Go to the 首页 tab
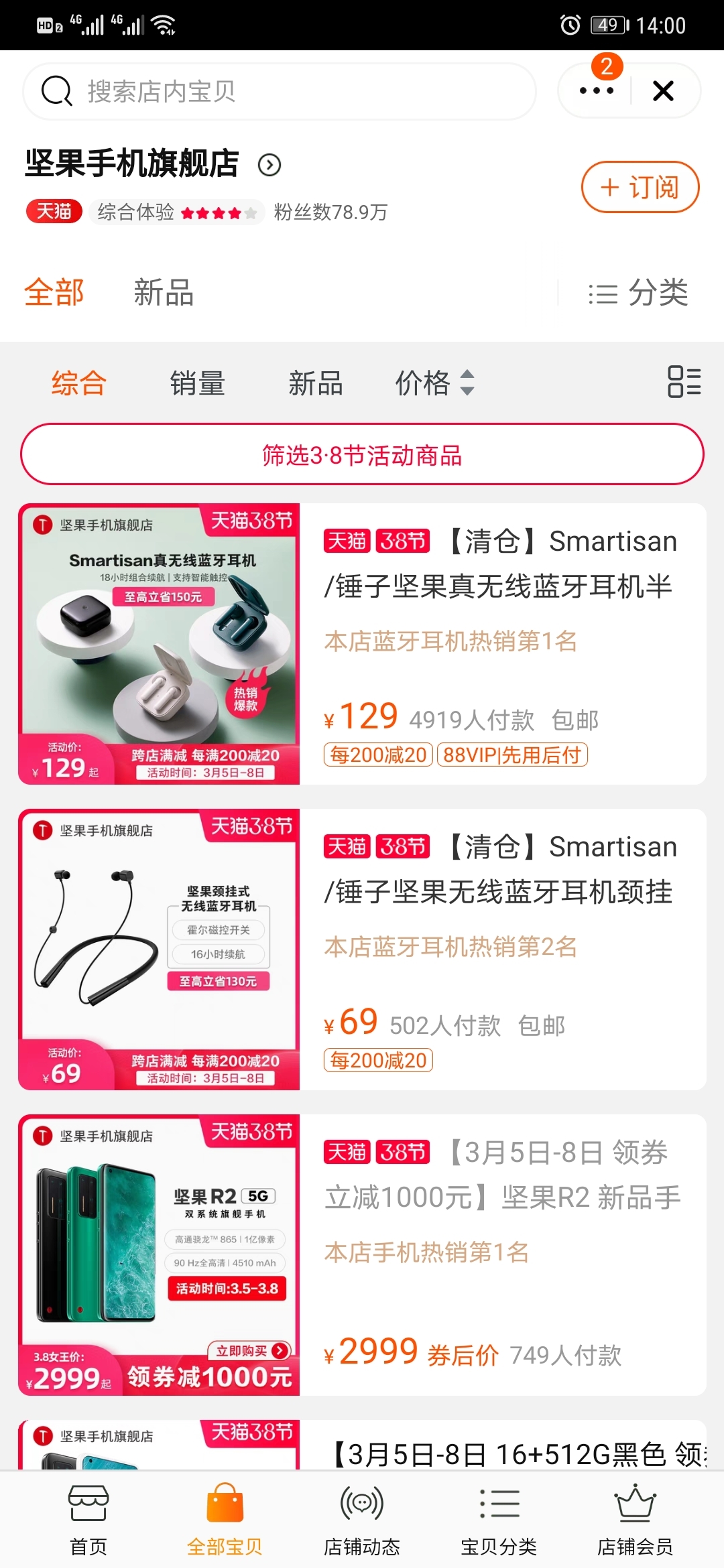724x1568 pixels. pyautogui.click(x=88, y=1520)
